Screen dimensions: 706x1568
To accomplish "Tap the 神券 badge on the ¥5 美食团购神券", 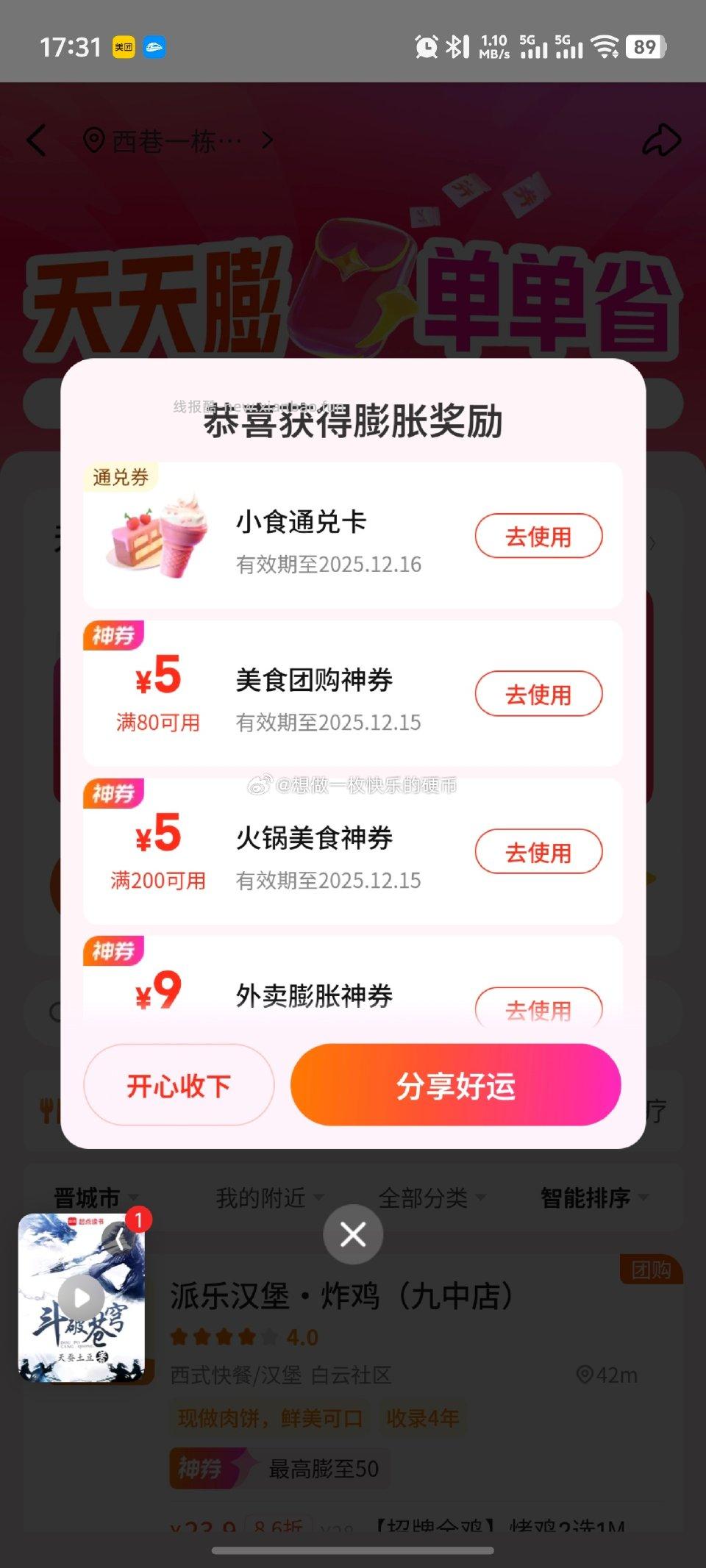I will 113,637.
